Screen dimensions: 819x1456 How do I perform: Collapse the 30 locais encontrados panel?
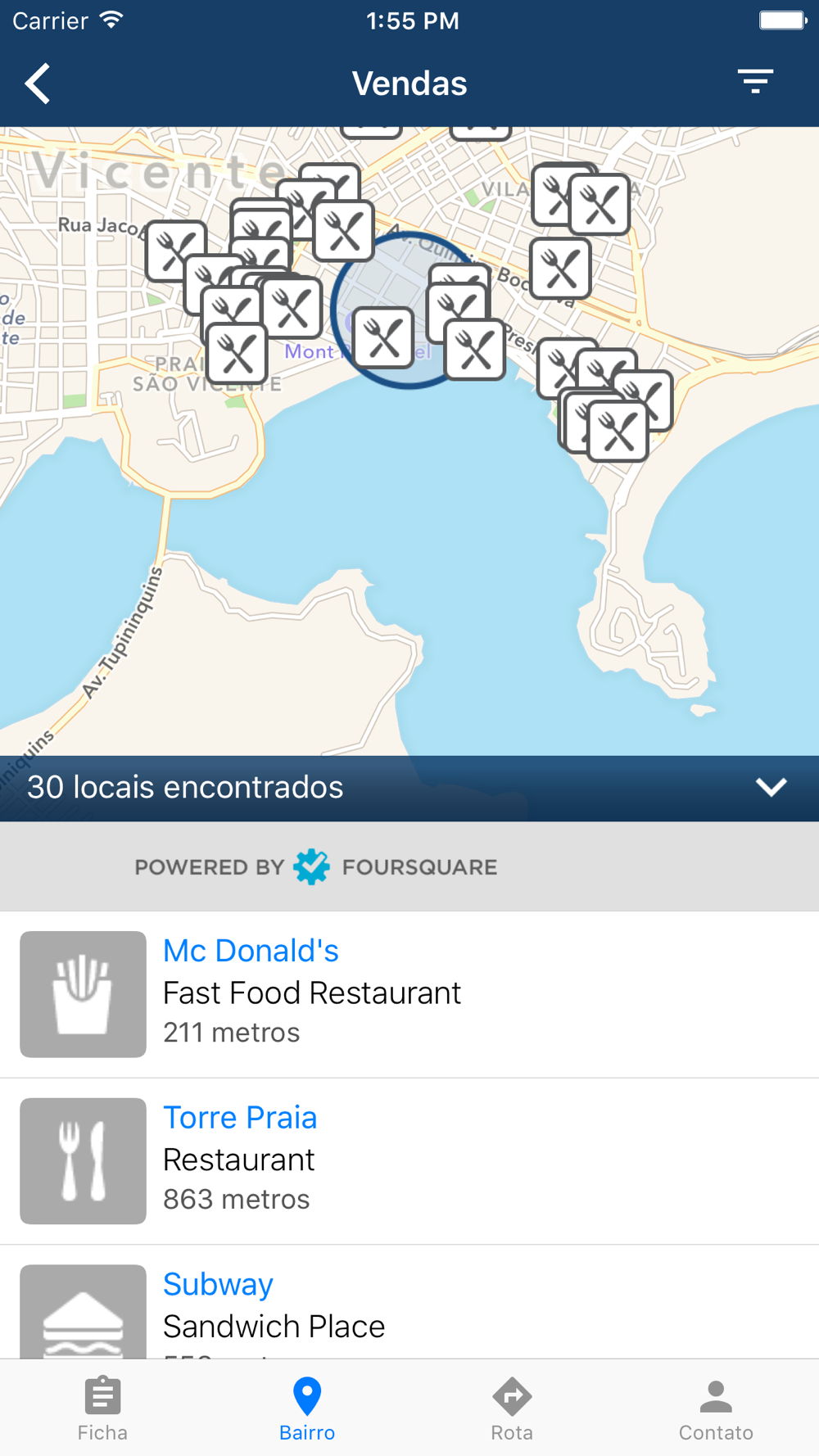pyautogui.click(x=771, y=787)
